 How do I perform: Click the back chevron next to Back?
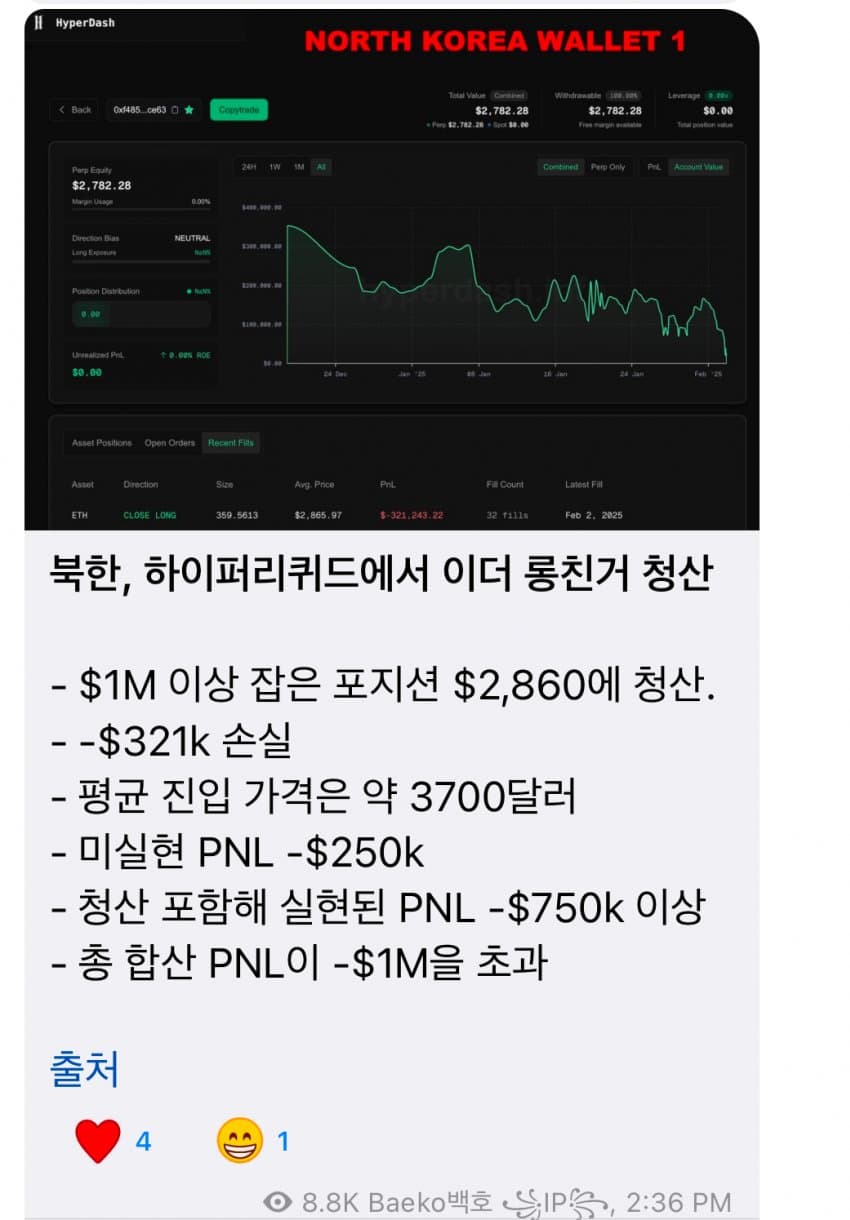coord(62,110)
